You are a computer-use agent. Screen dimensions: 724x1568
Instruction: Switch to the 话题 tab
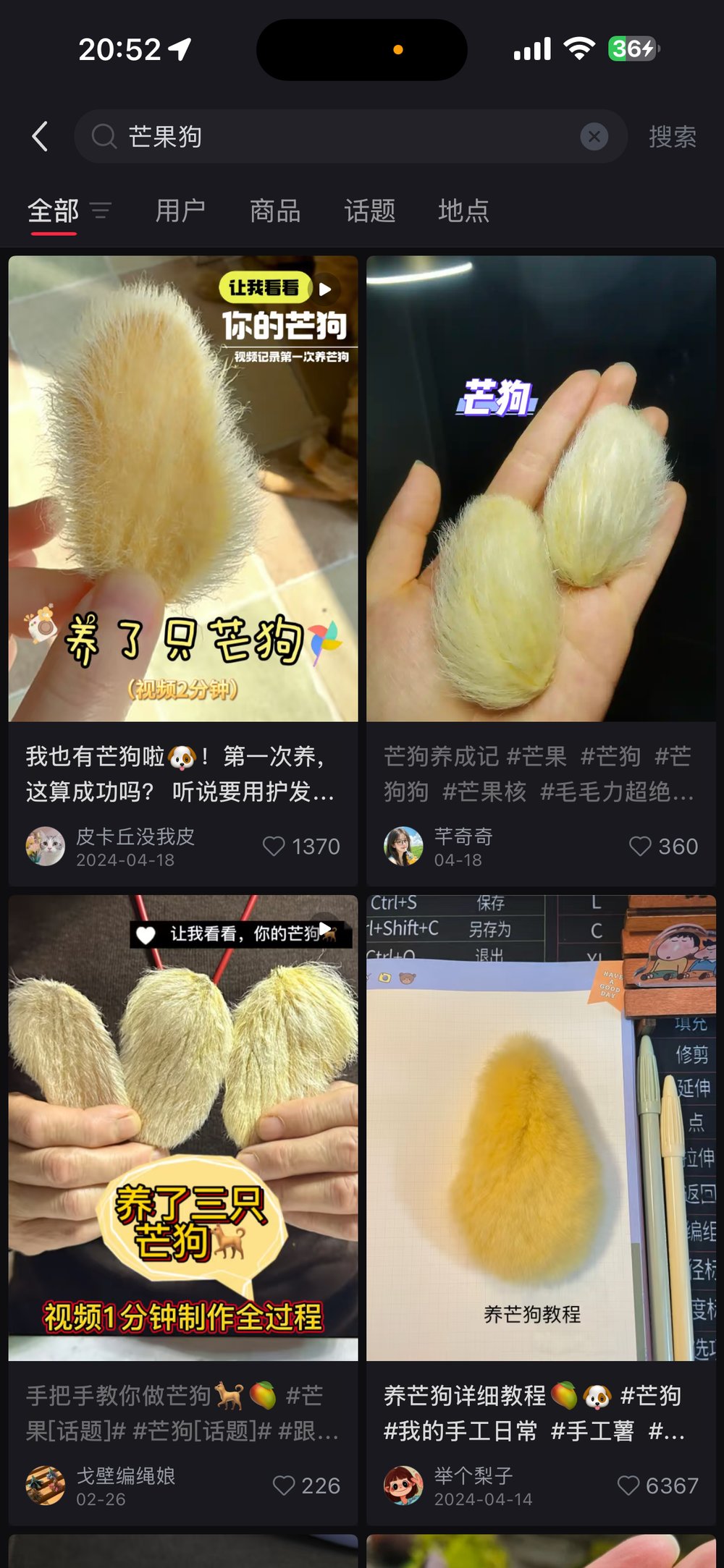[x=370, y=211]
